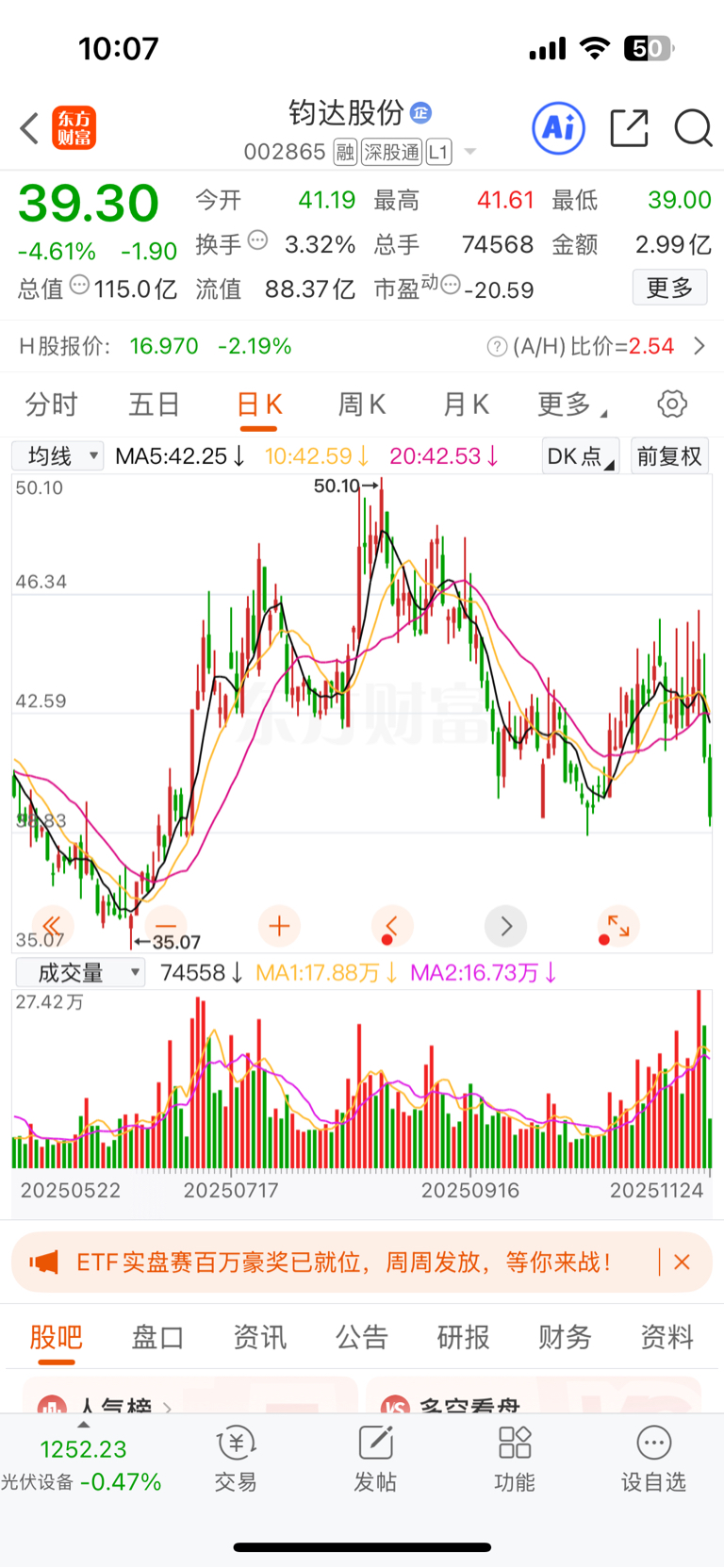Open chart settings gear
This screenshot has width=724, height=1568.
tap(672, 404)
